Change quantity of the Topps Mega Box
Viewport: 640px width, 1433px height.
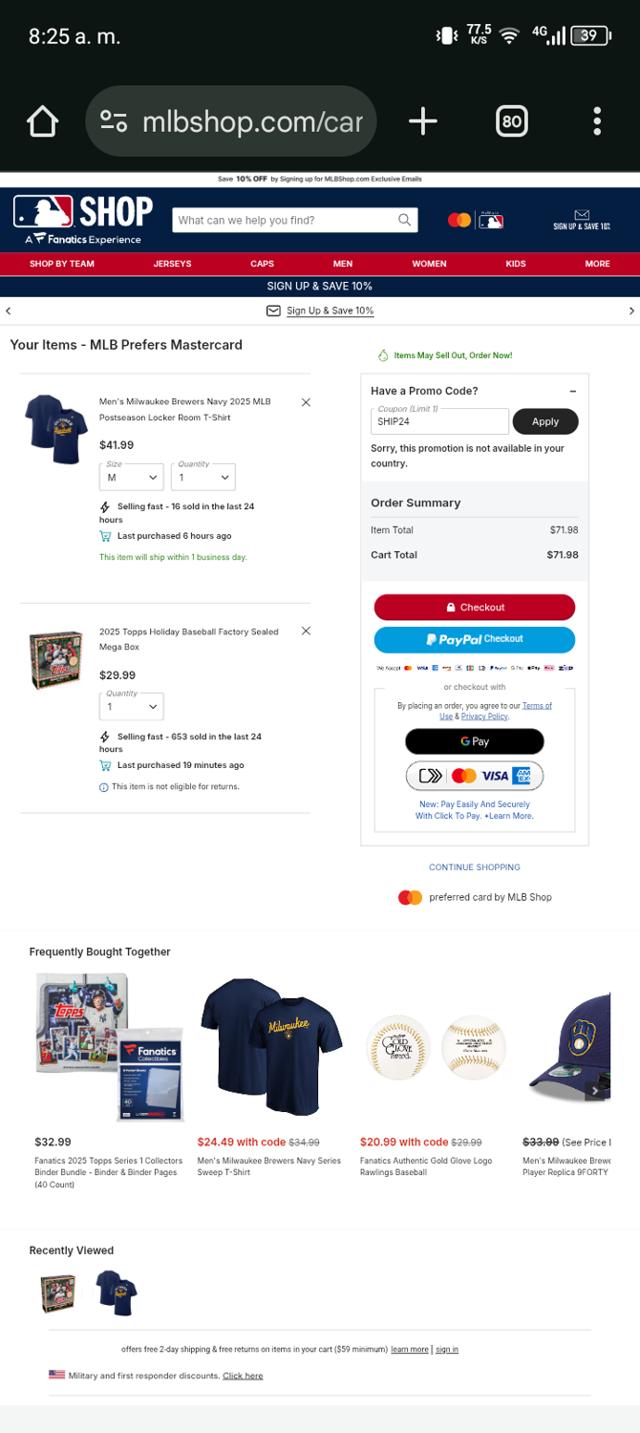pos(131,706)
